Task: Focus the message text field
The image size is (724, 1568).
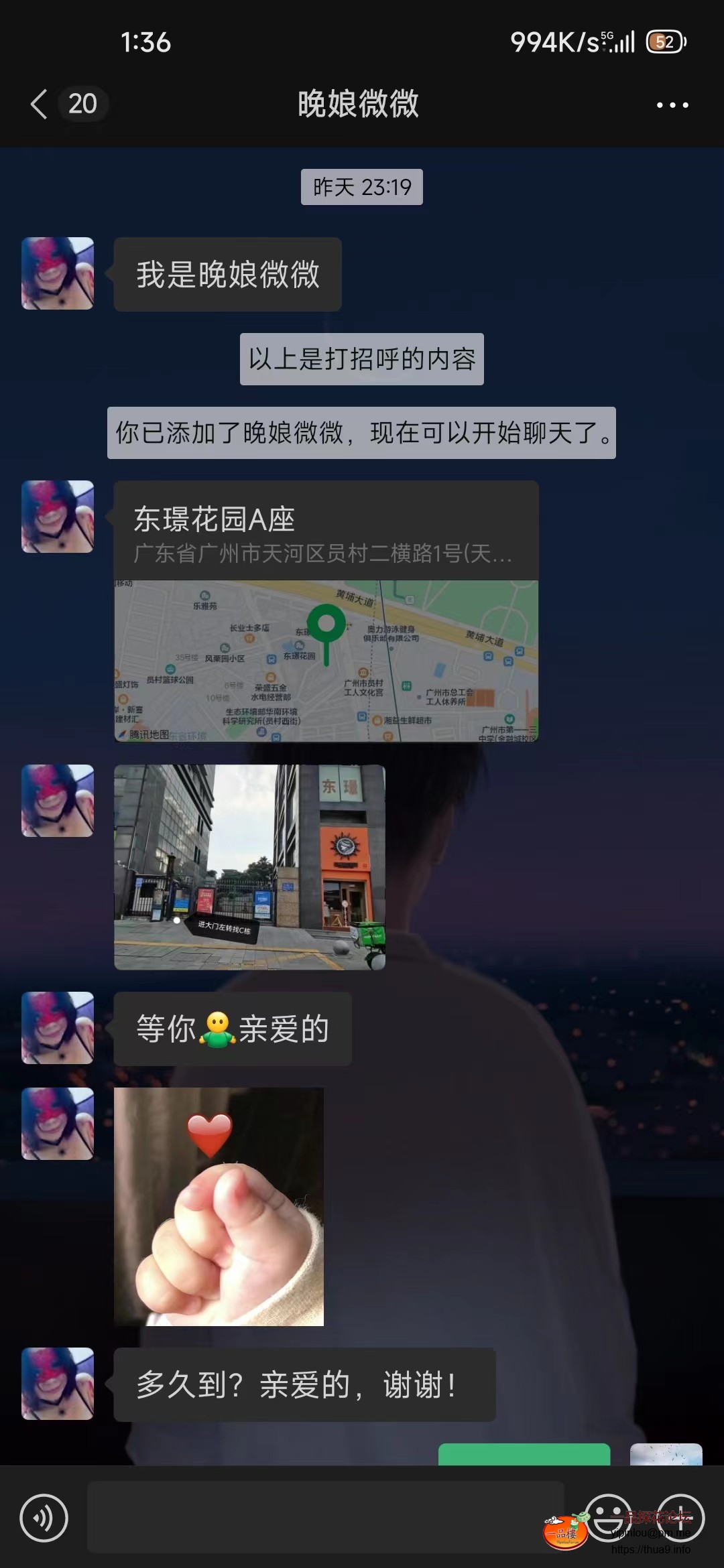Action: (x=325, y=1517)
